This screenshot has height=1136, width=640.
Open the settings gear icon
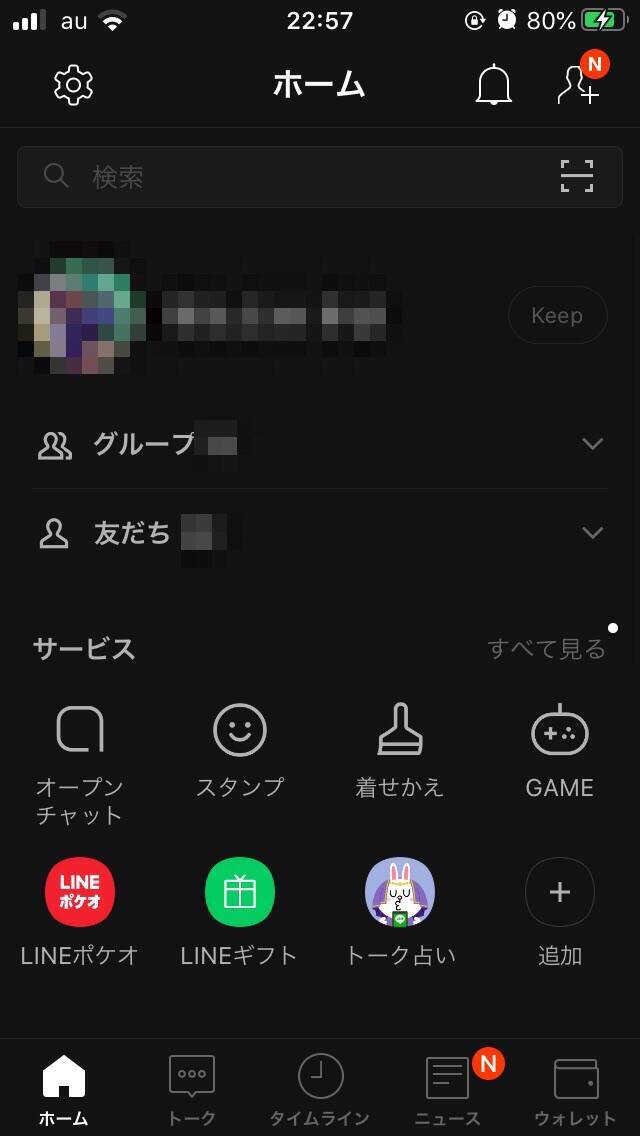click(x=73, y=85)
